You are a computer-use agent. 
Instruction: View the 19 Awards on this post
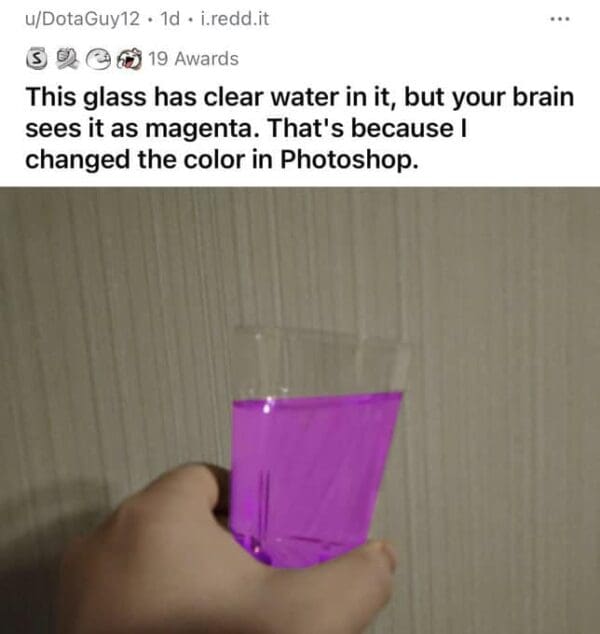(x=192, y=58)
